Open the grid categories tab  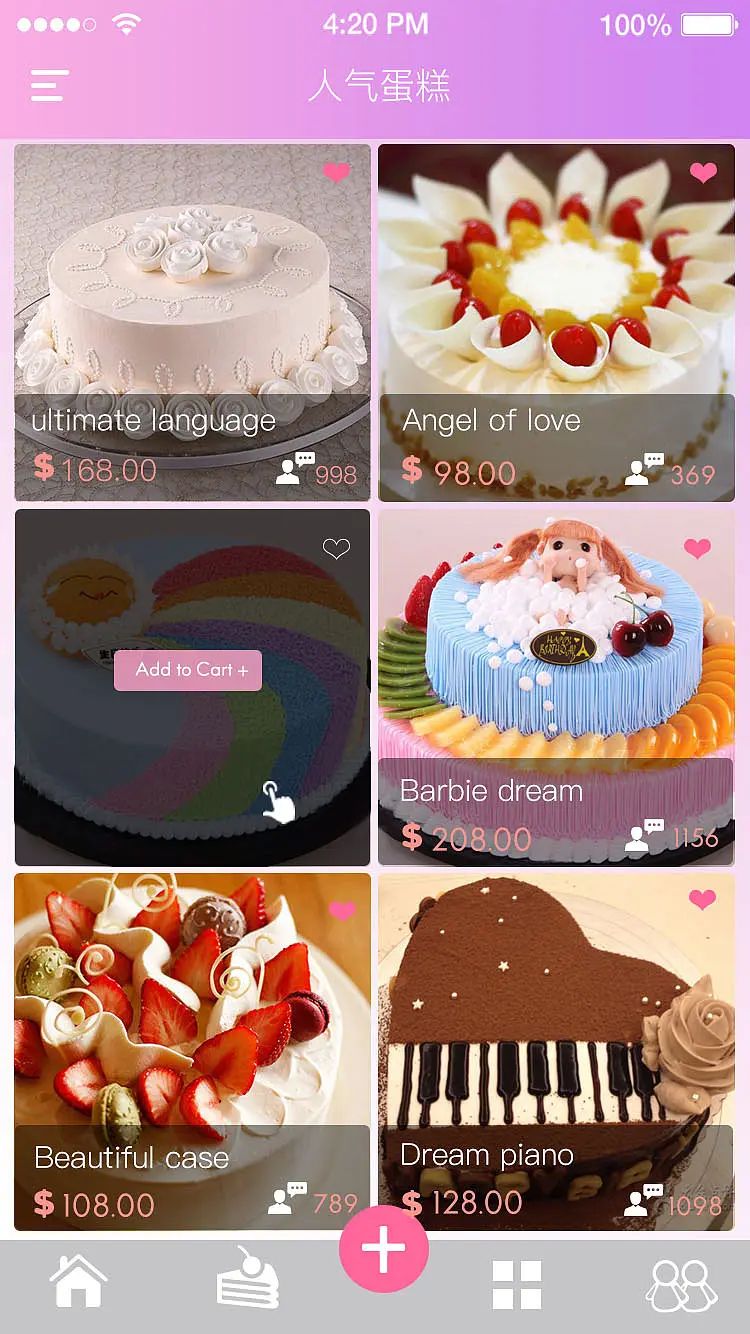[517, 1285]
